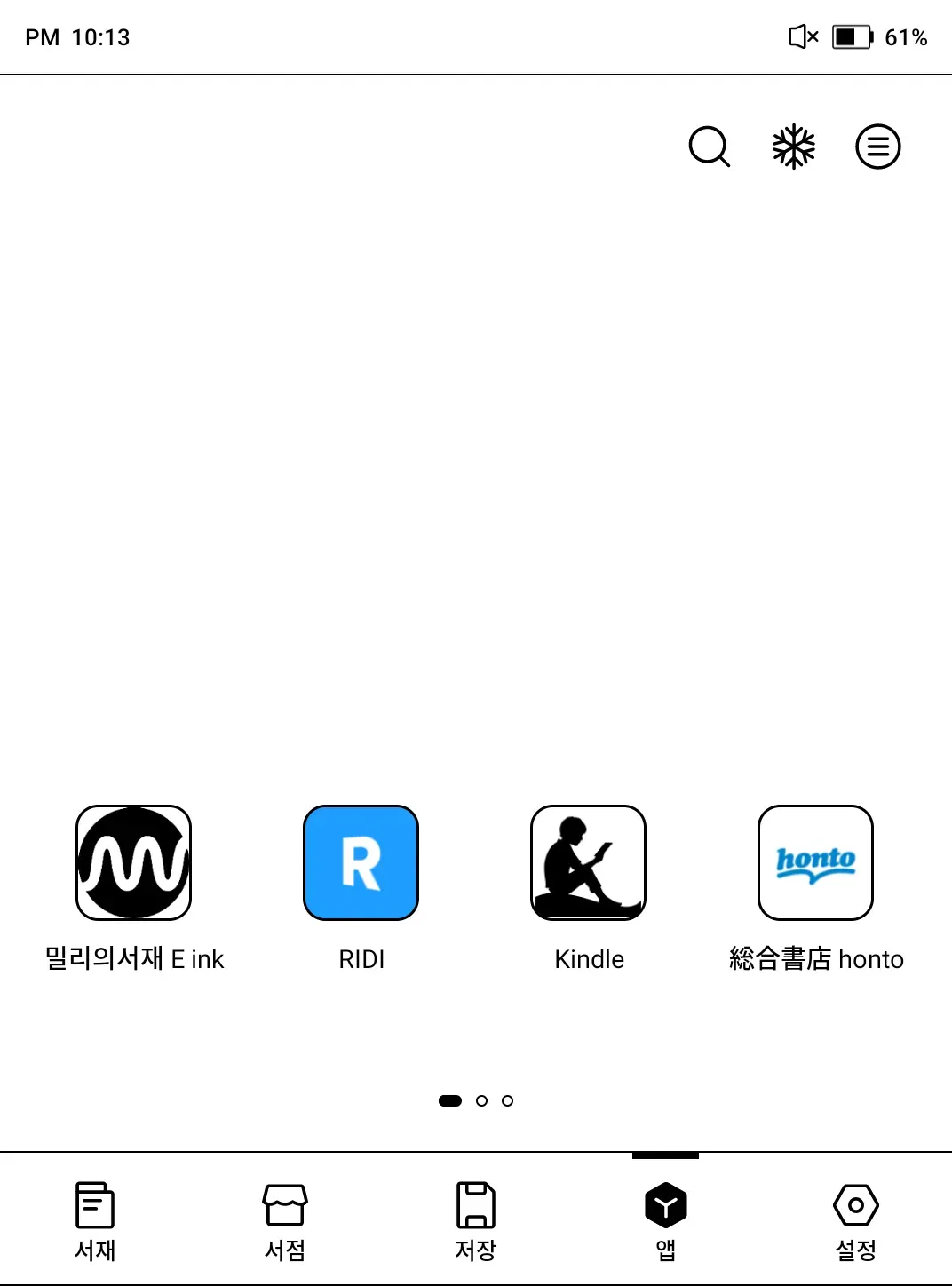This screenshot has width=952, height=1286.
Task: Open the RIDI app
Action: [x=361, y=862]
